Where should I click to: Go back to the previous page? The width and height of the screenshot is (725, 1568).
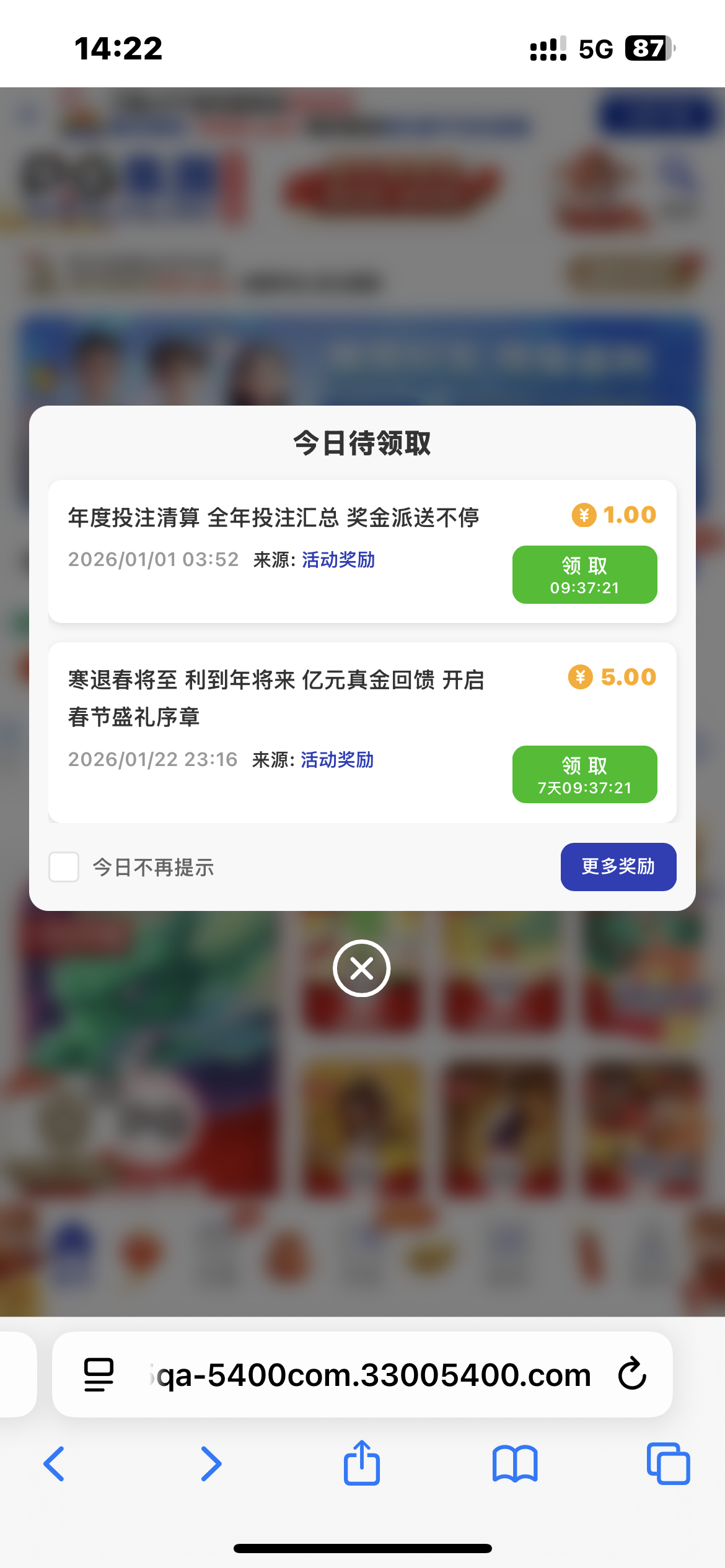coord(55,1464)
